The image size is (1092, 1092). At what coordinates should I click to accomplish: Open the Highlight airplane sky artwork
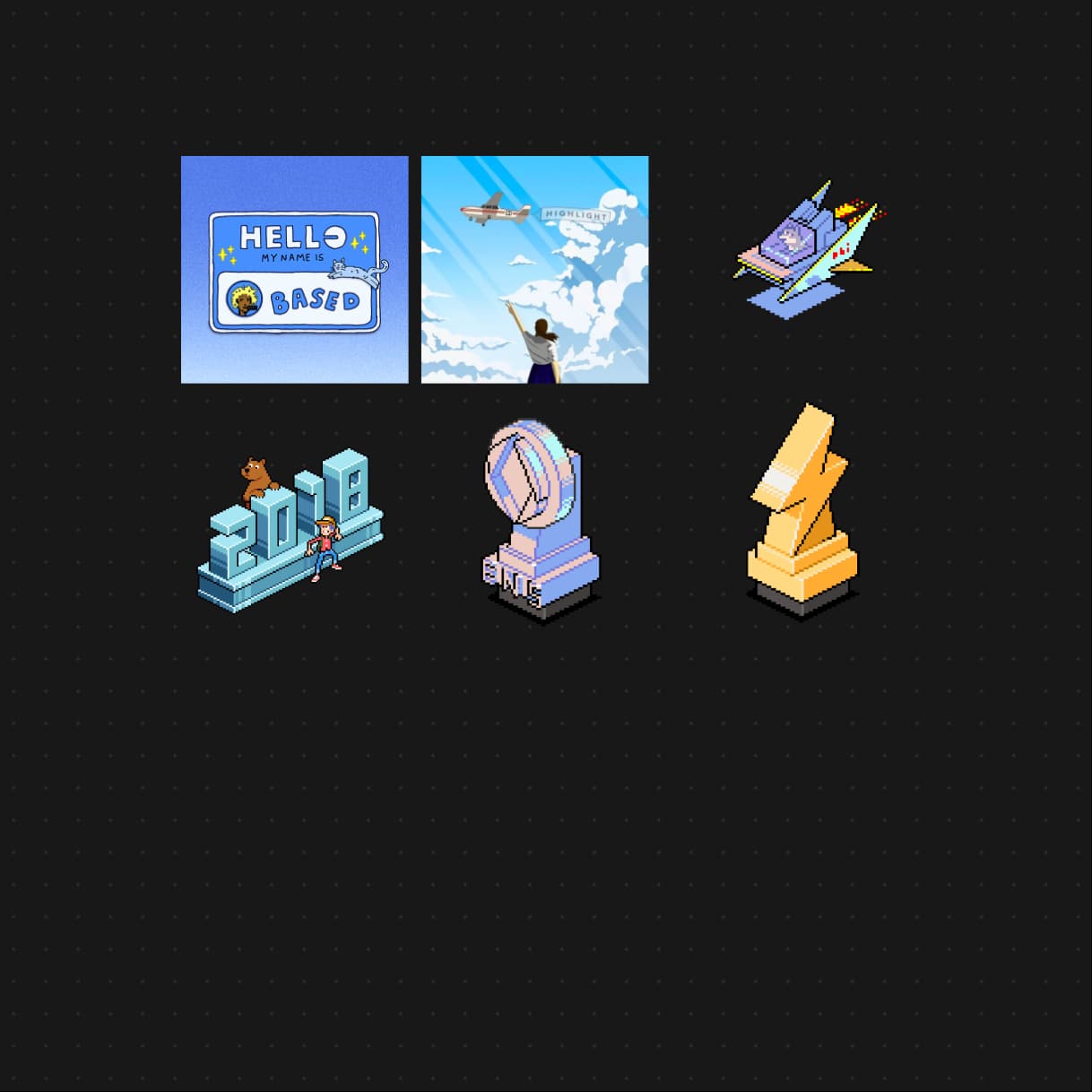534,270
